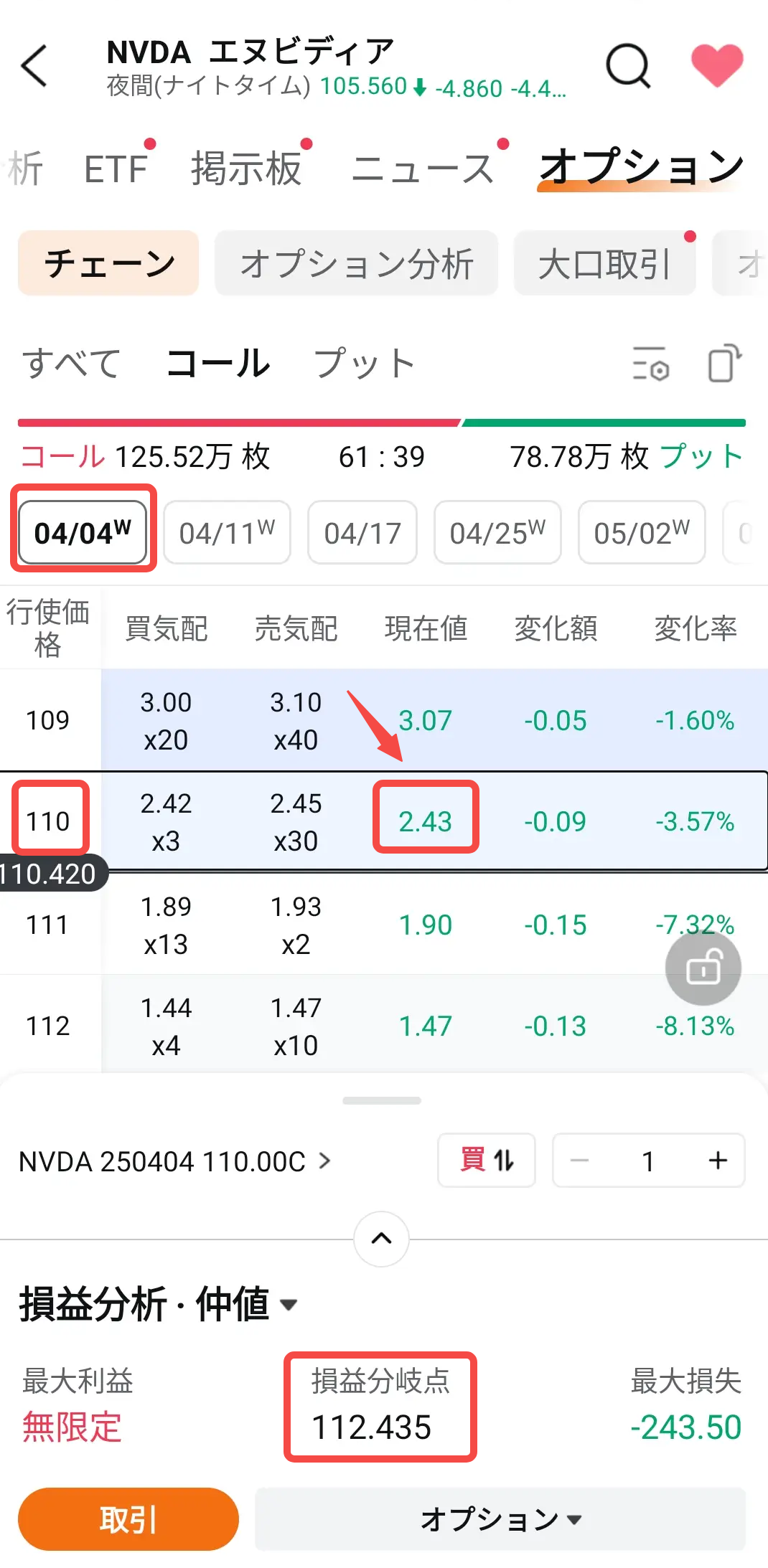Unfavorite NVDA via the heart icon

tap(718, 63)
